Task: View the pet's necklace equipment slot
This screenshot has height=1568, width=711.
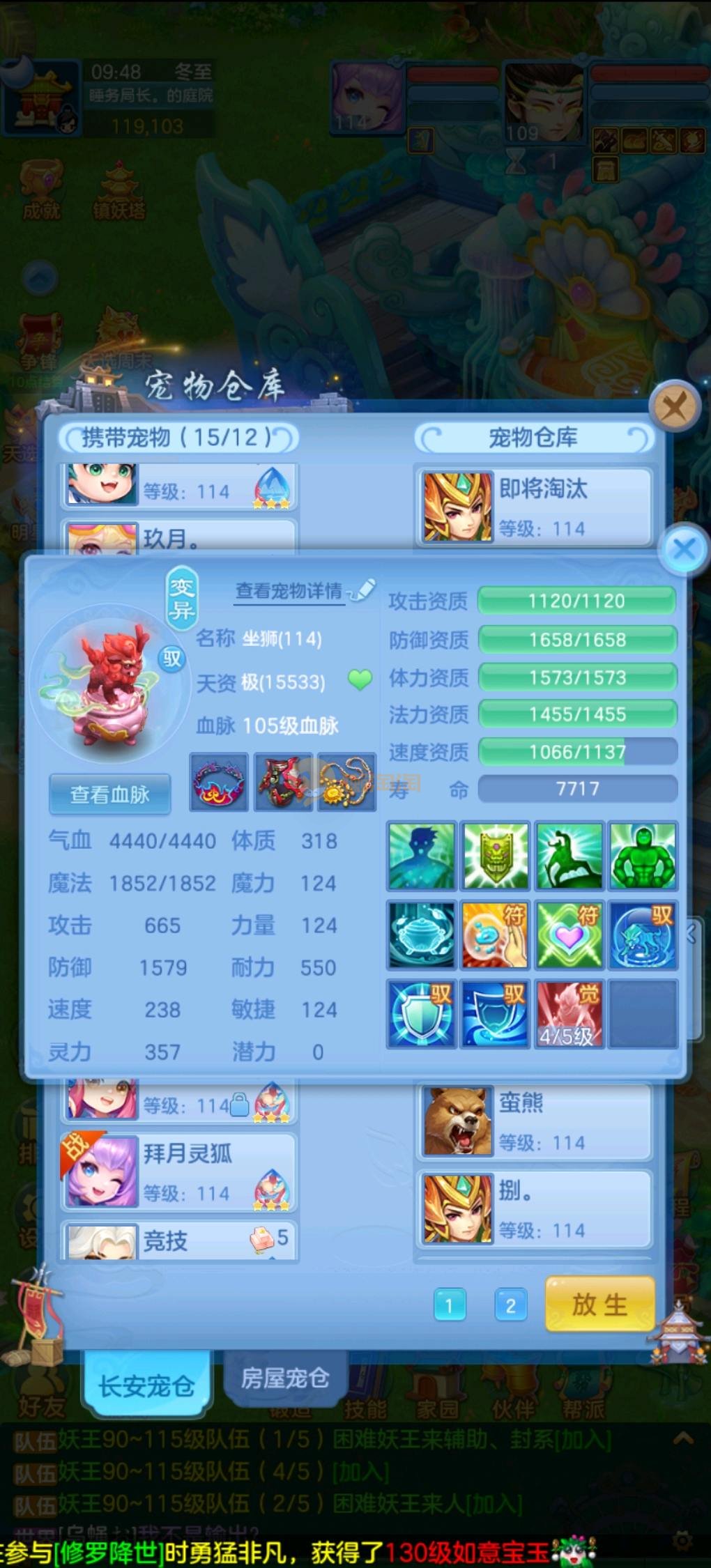Action: pos(346,782)
